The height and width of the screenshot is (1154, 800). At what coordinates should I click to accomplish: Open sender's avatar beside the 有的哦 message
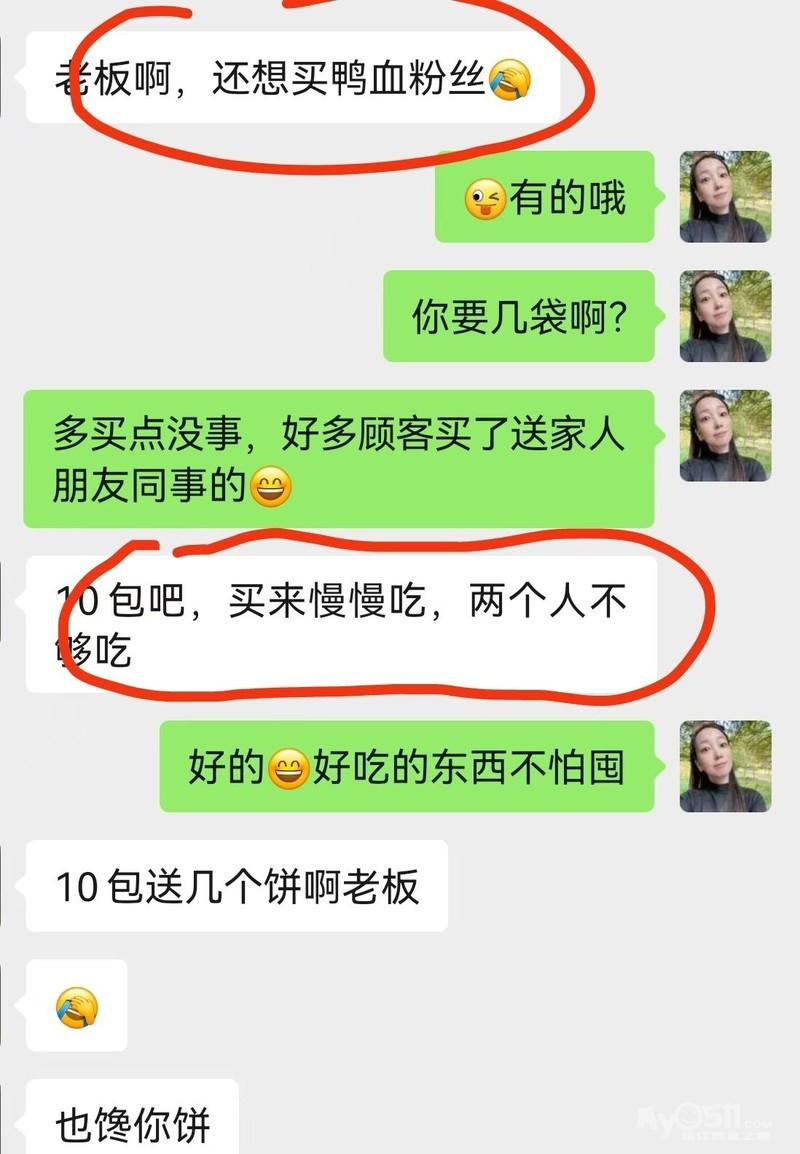click(x=725, y=197)
